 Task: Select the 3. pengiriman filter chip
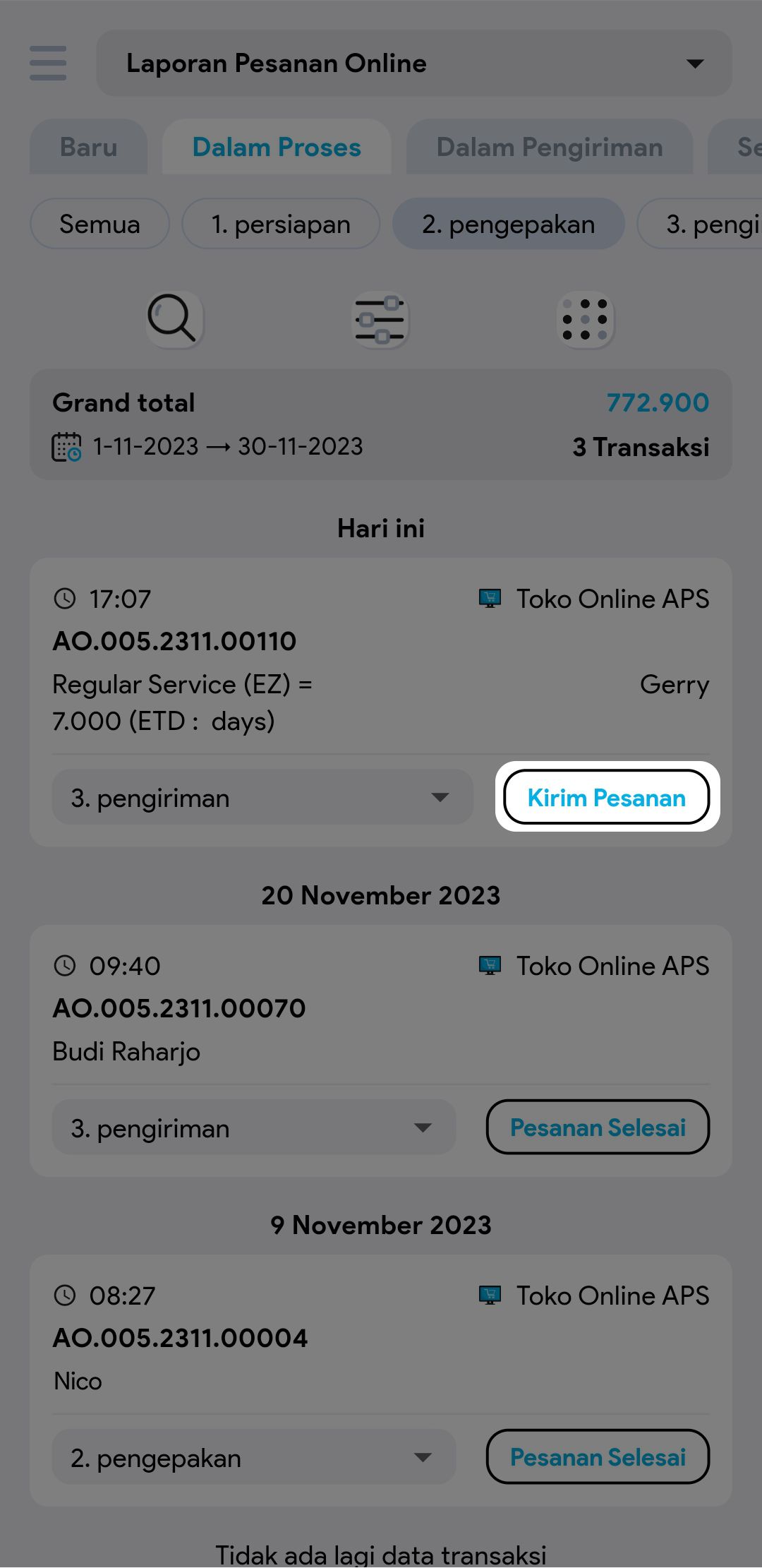706,225
